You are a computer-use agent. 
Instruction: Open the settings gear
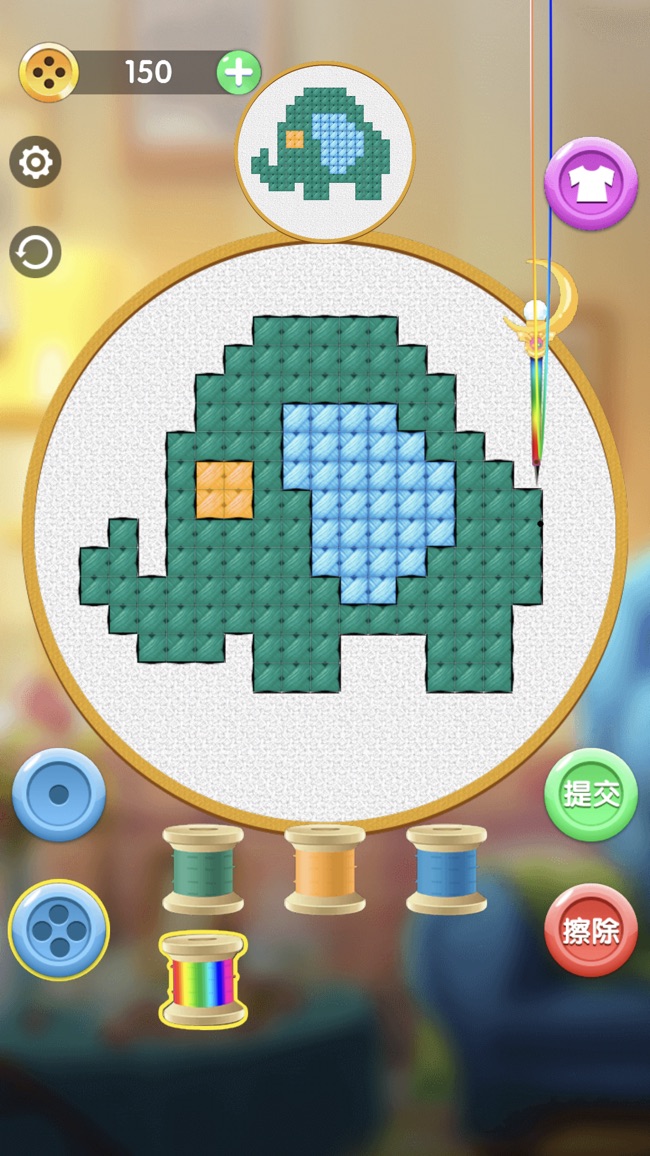coord(36,162)
